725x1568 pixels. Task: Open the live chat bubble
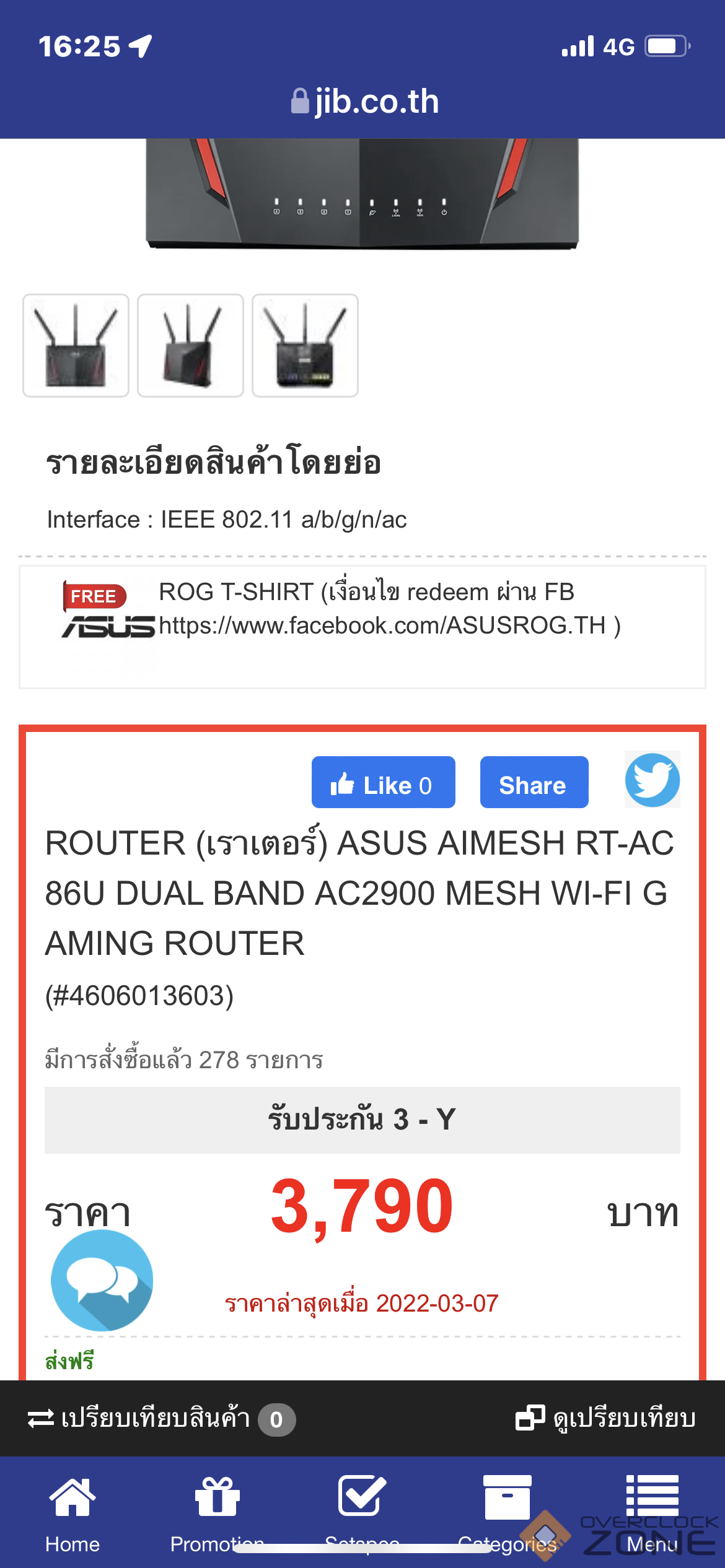(102, 1281)
